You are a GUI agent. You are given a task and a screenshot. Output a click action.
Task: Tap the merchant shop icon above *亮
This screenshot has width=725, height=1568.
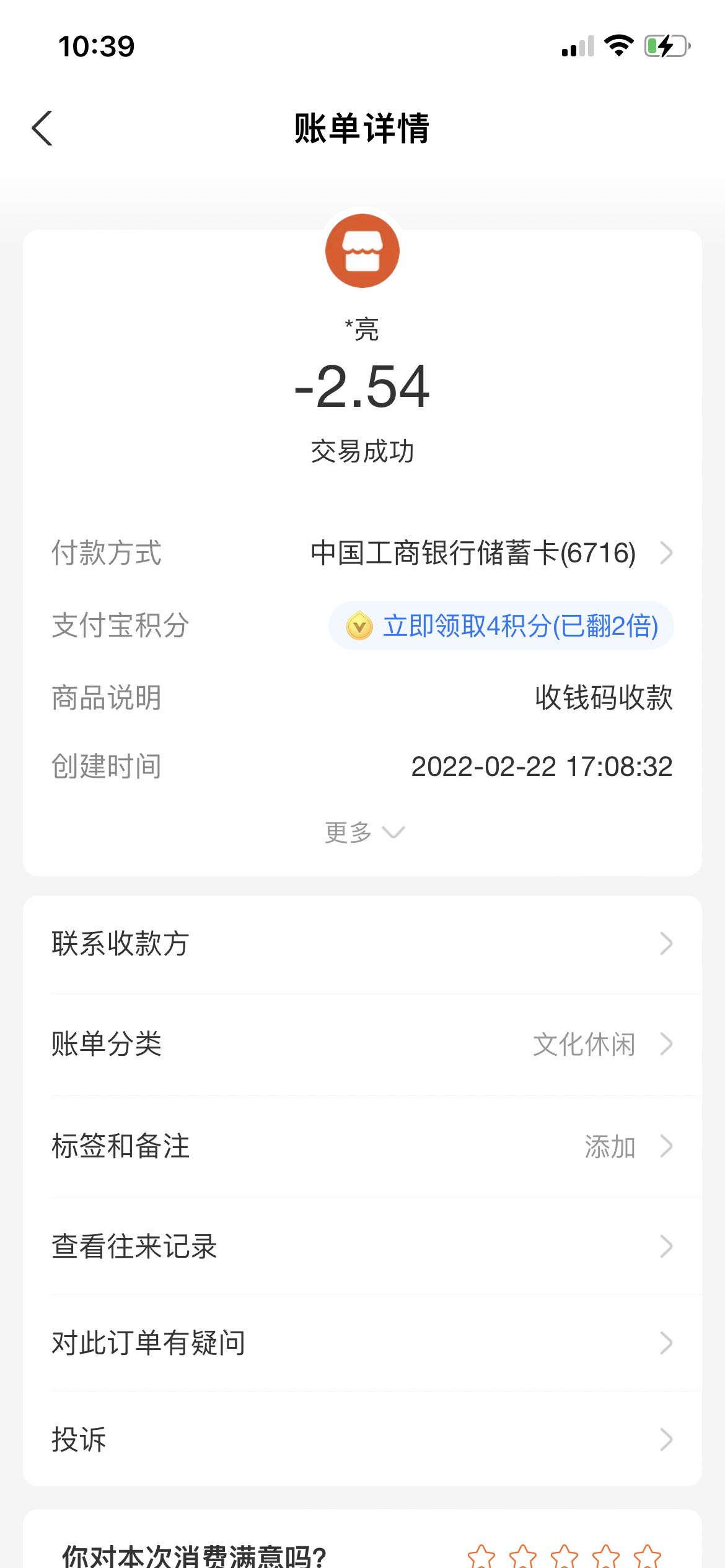362,251
